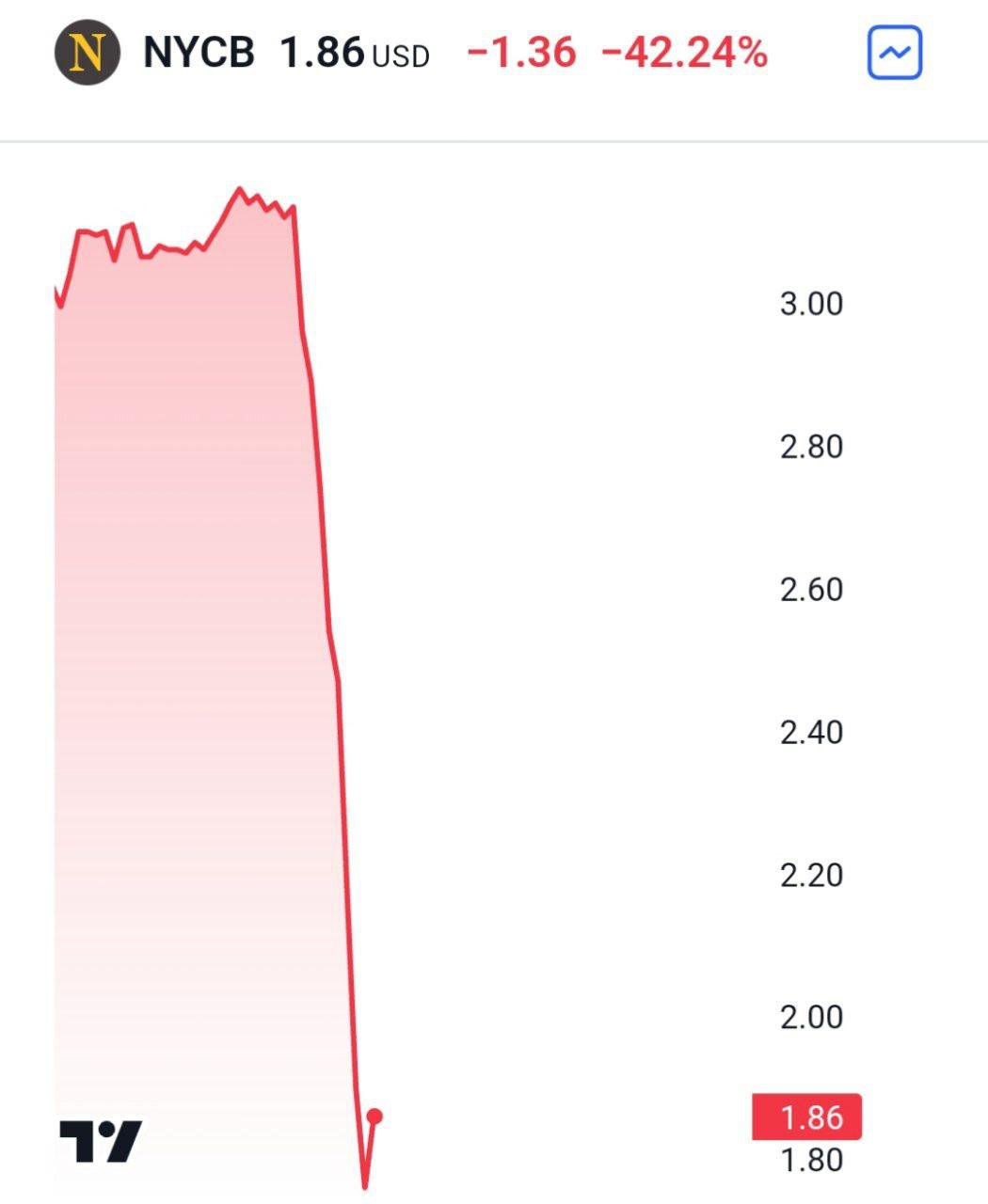
Task: Open the full chart view icon
Action: (x=894, y=53)
